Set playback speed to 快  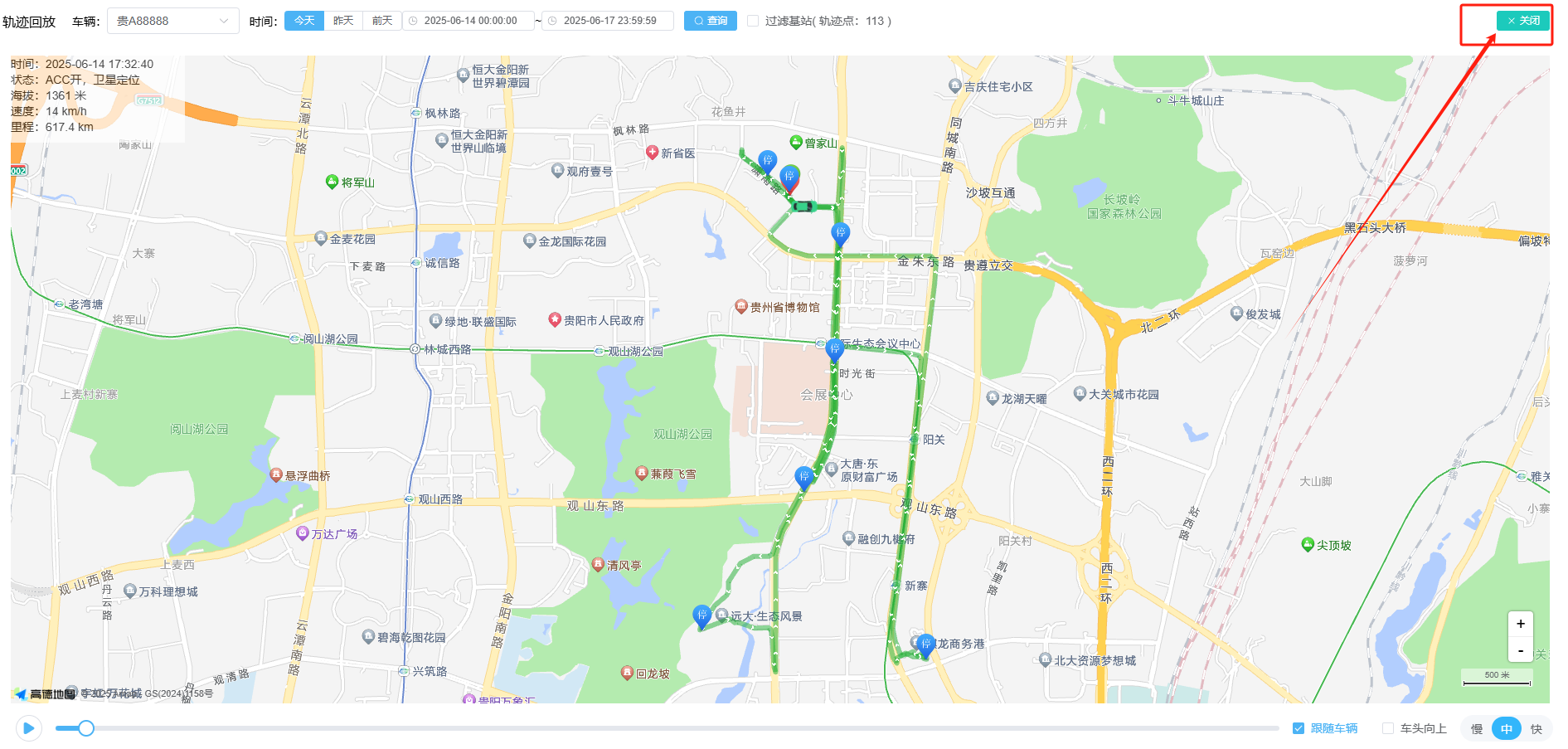coord(1536,728)
